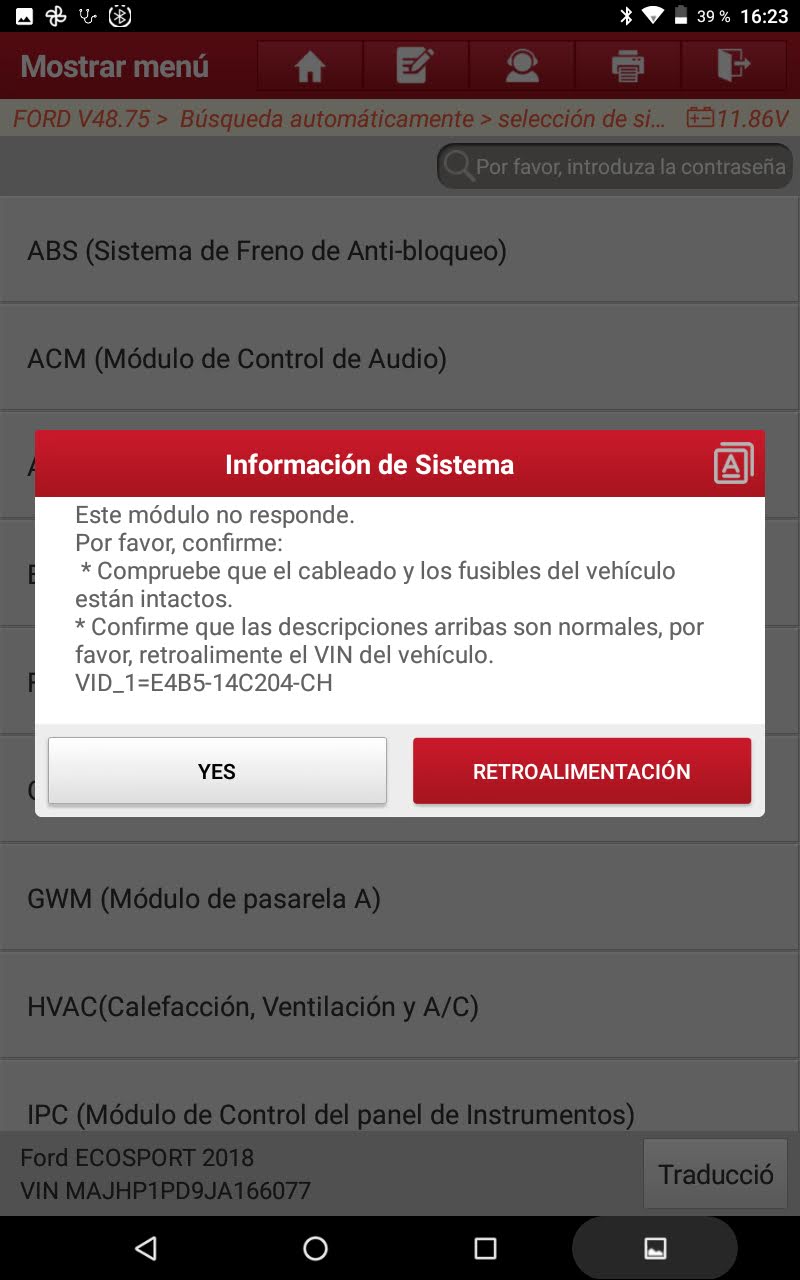Open ABS (Sistema de Freno de Anti-bloqueo)
The width and height of the screenshot is (800, 1280).
(400, 250)
